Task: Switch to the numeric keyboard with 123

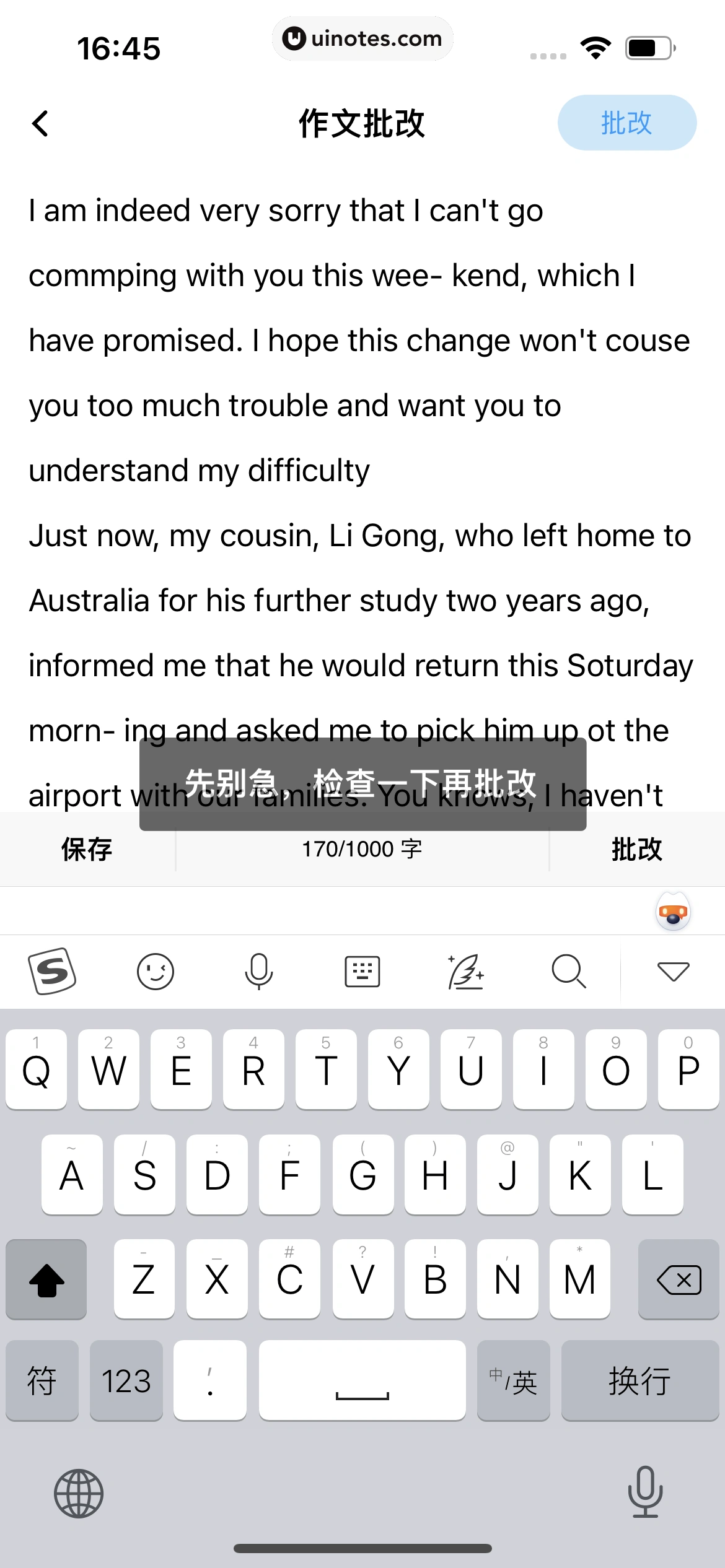Action: click(x=126, y=1381)
